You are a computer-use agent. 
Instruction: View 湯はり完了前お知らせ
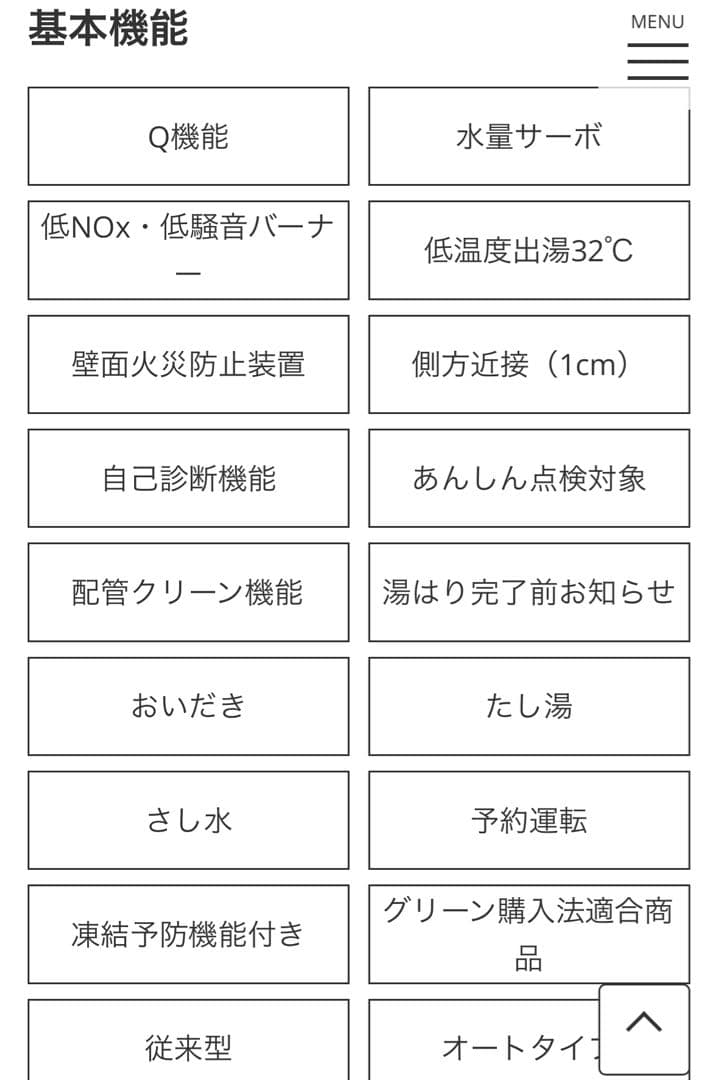coord(528,592)
